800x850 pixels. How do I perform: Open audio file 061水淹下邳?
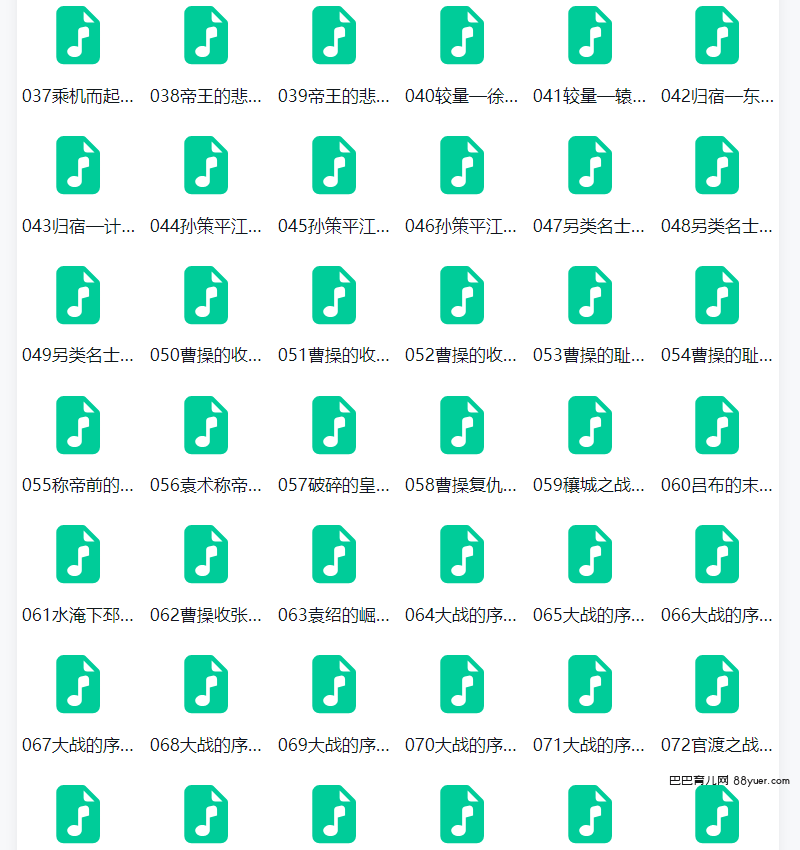tap(78, 554)
